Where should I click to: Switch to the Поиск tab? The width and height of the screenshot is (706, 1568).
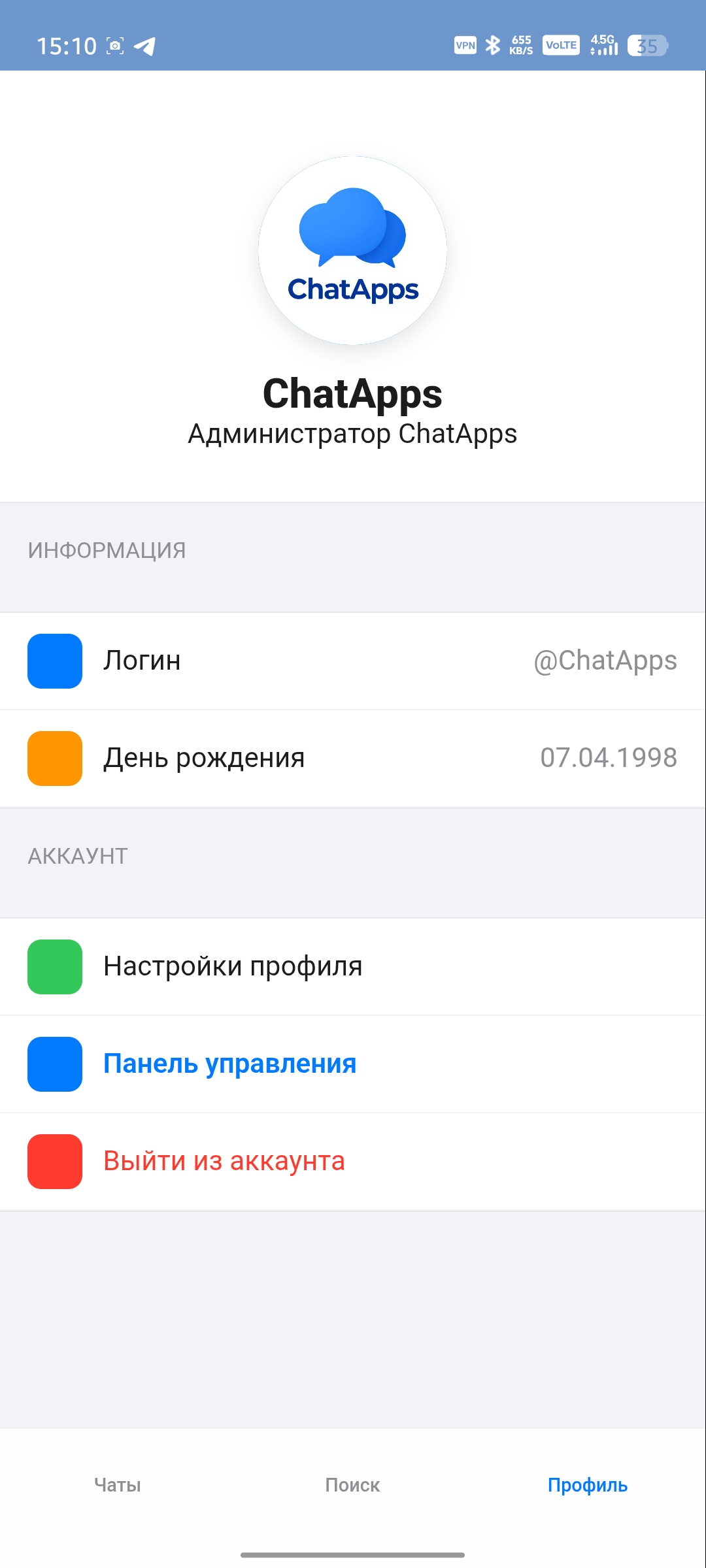(352, 1485)
